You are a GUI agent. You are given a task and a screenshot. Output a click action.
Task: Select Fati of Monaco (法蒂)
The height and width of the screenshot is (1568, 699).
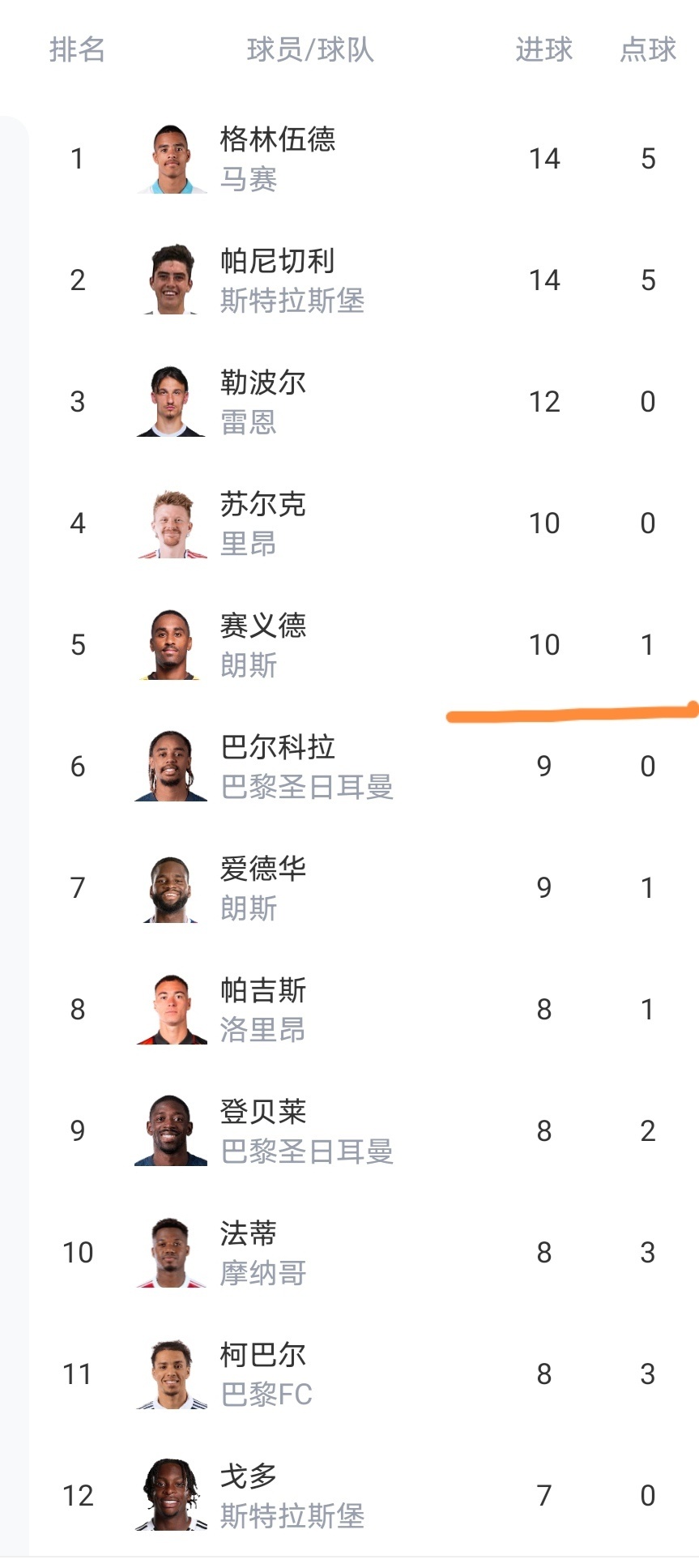click(x=248, y=1234)
